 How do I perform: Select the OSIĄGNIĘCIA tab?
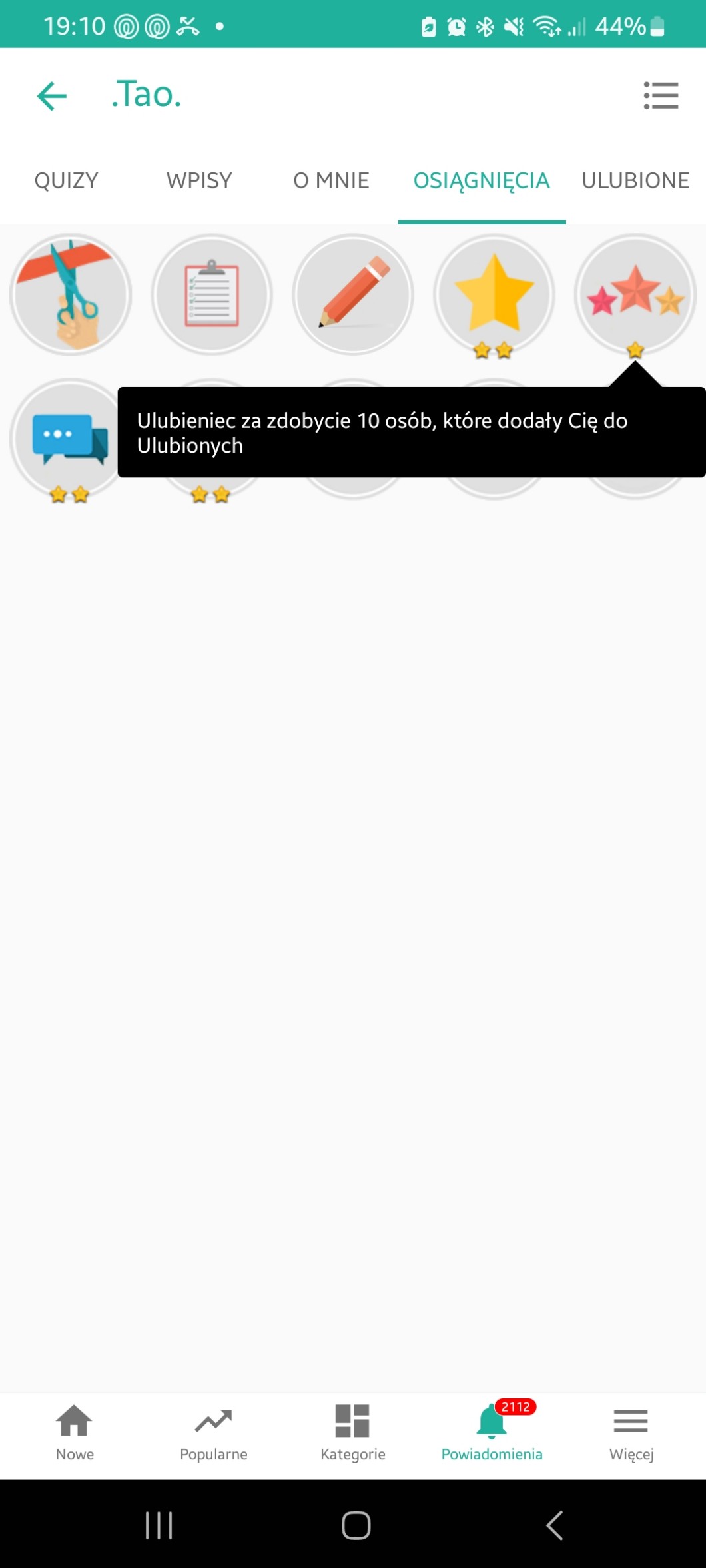coord(482,180)
